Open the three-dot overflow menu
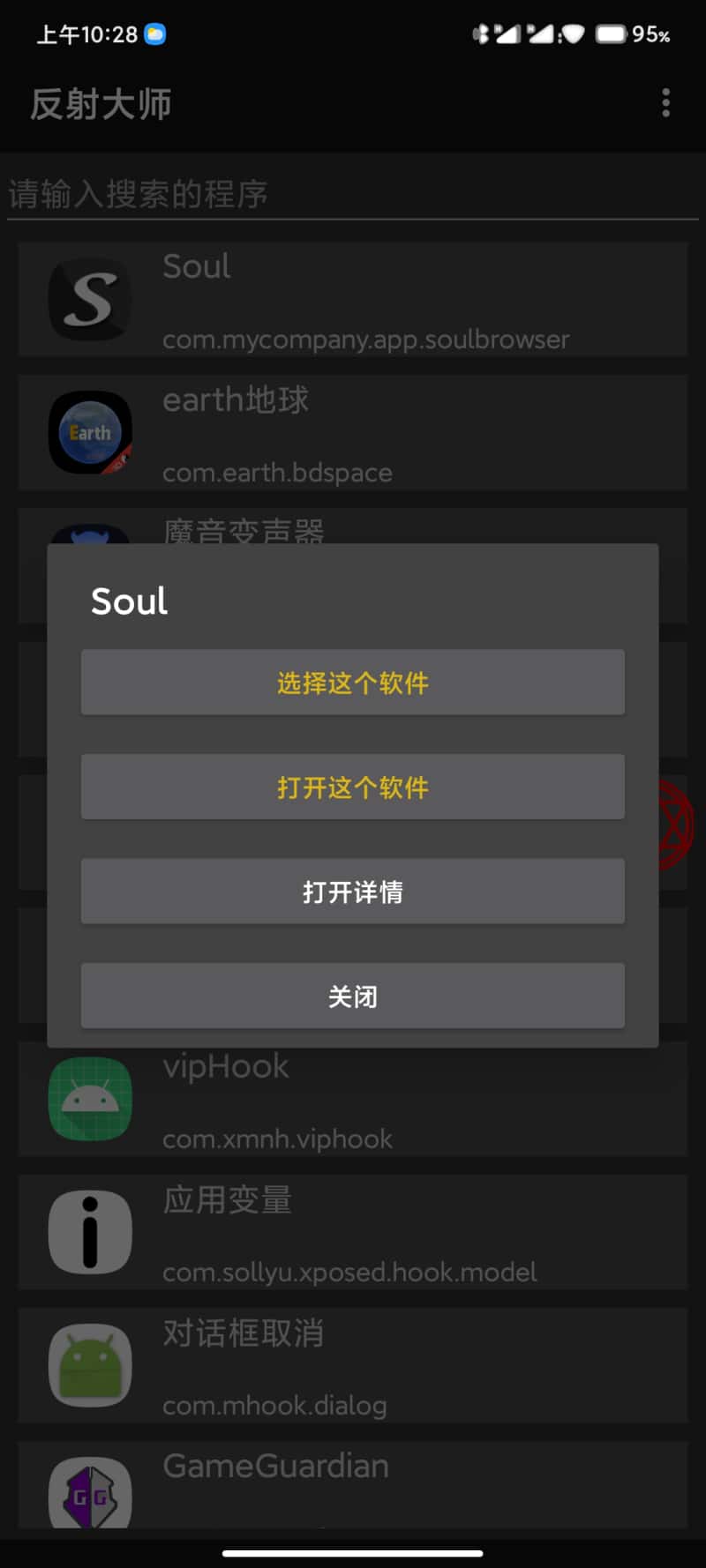706x1568 pixels. pos(665,103)
